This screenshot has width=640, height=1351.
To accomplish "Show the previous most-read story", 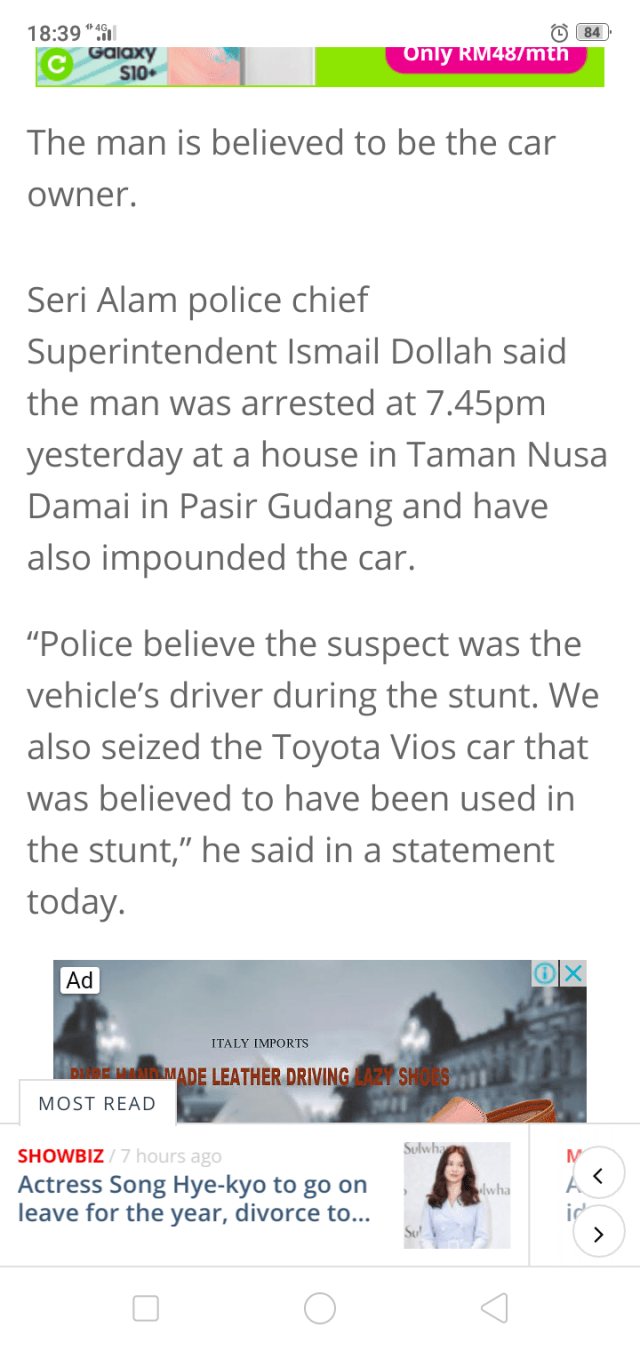I will pos(598,1177).
